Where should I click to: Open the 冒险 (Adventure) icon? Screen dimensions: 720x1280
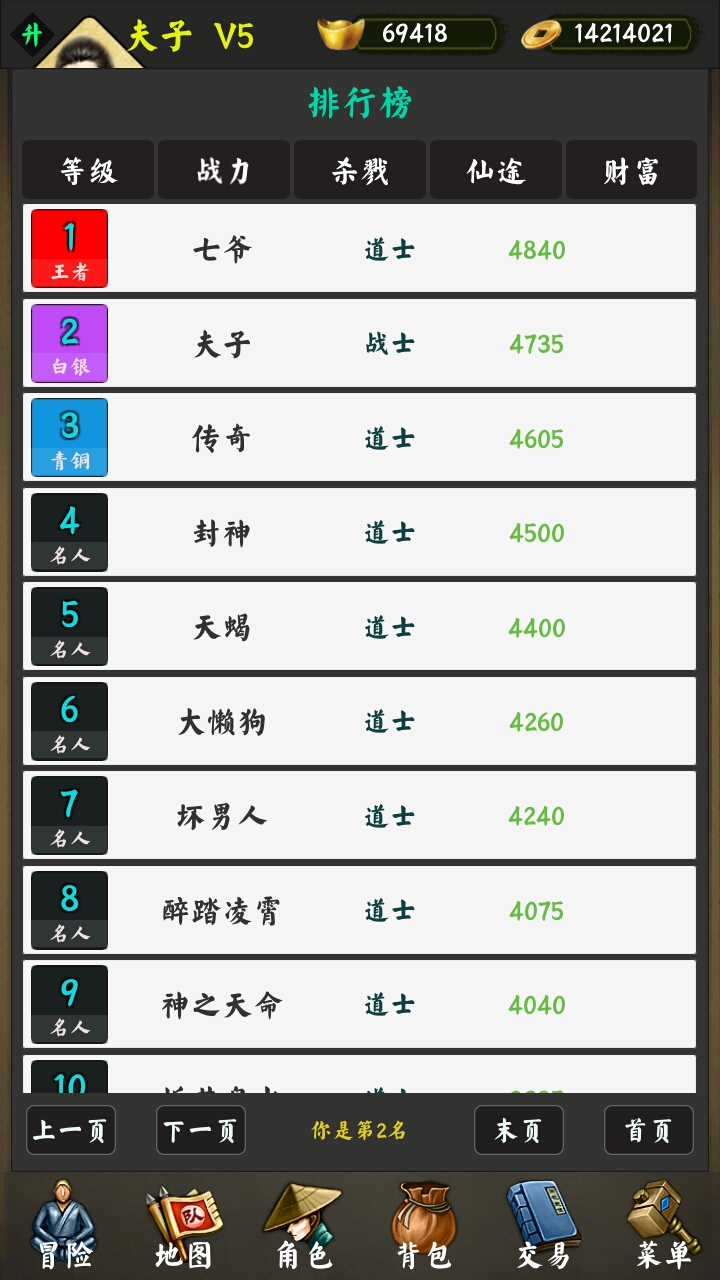point(60,1220)
